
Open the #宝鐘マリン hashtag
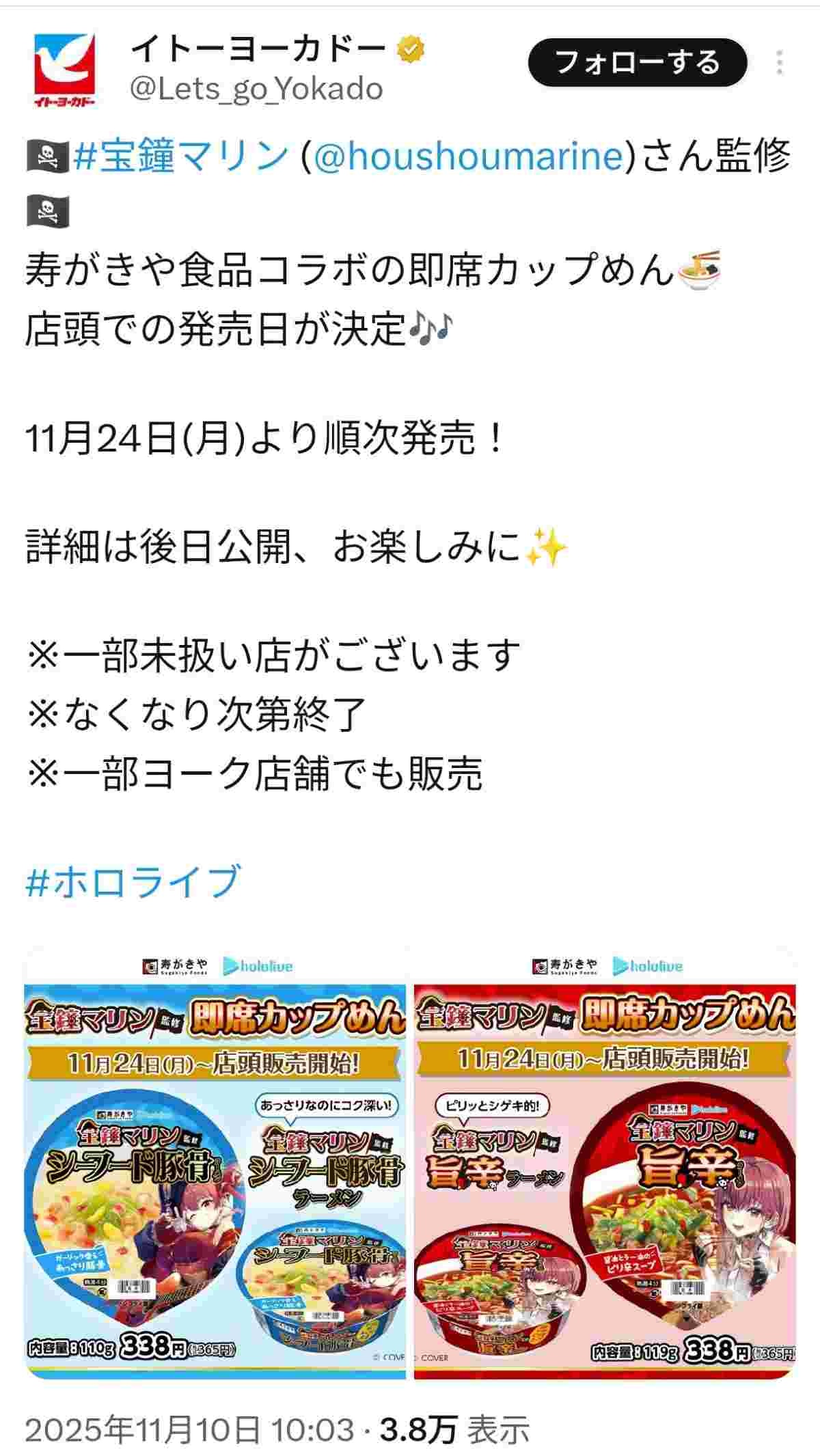point(180,156)
